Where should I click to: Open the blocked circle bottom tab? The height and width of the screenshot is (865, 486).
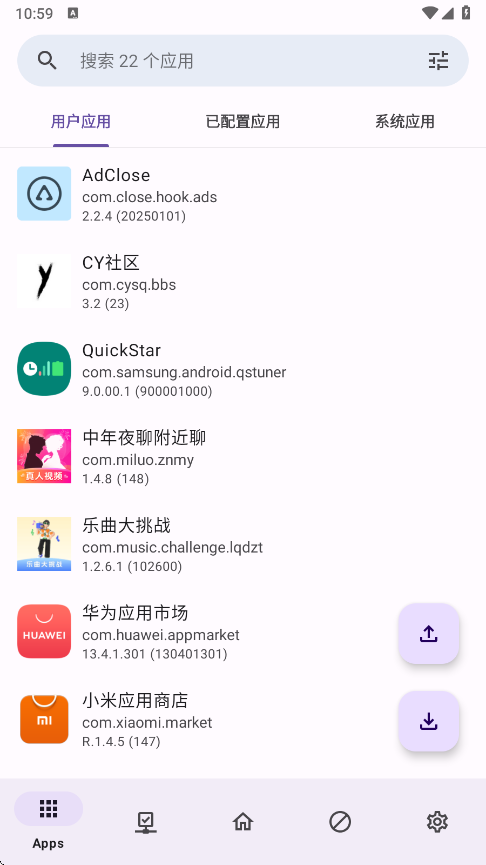tap(340, 822)
